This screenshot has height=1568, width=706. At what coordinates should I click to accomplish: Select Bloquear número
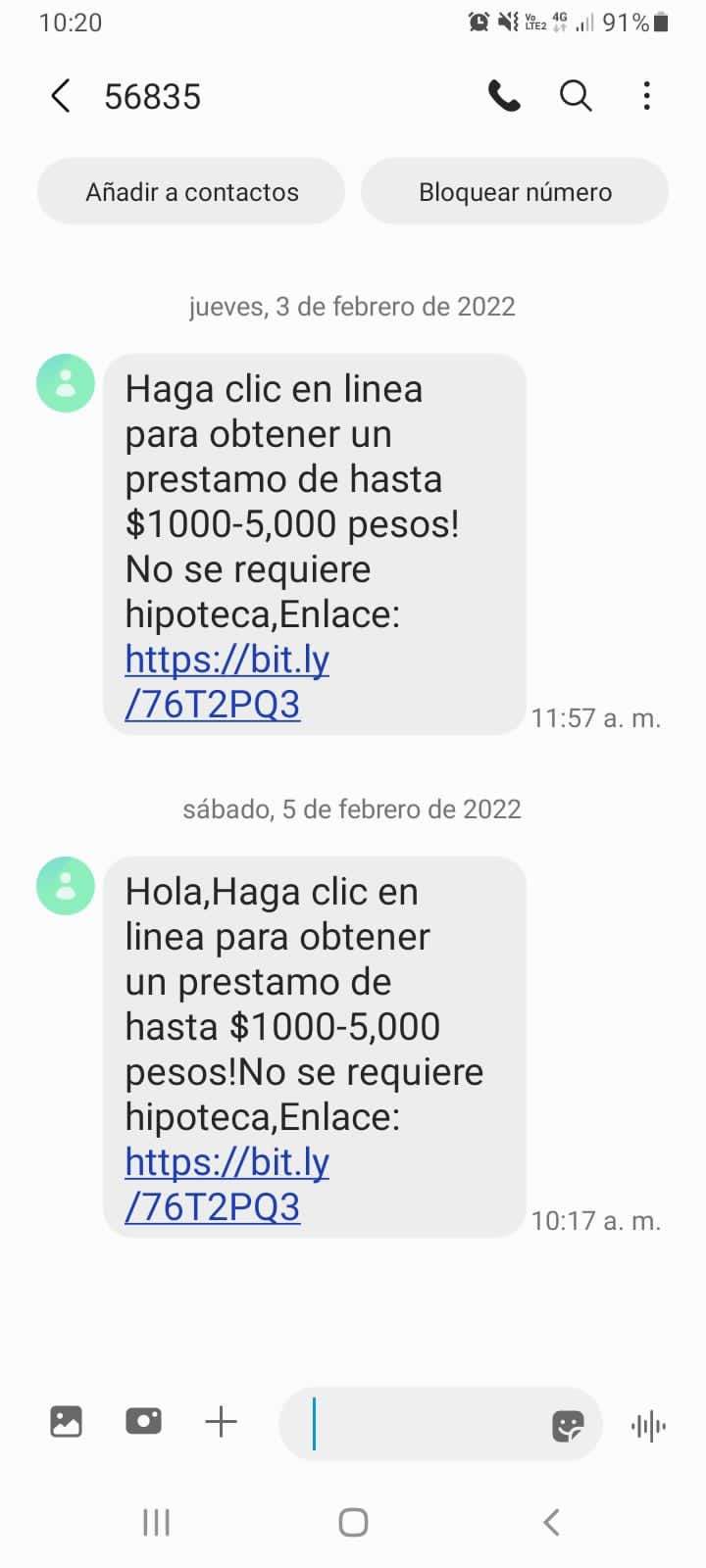click(x=515, y=192)
